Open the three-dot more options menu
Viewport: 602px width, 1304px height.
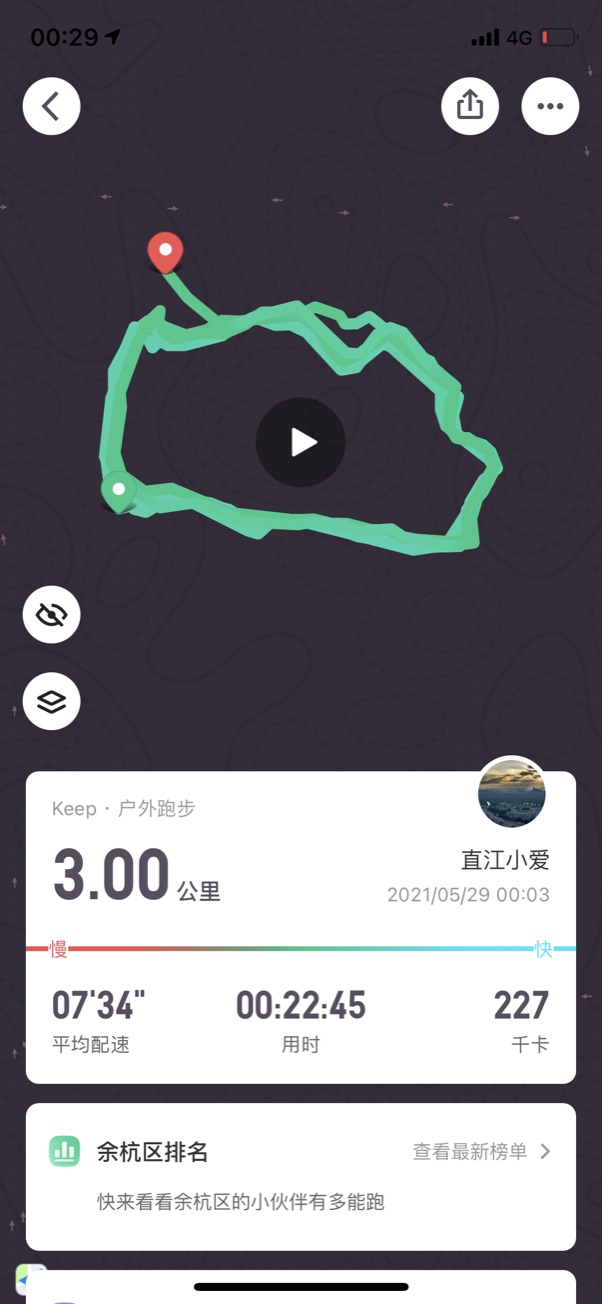click(550, 105)
